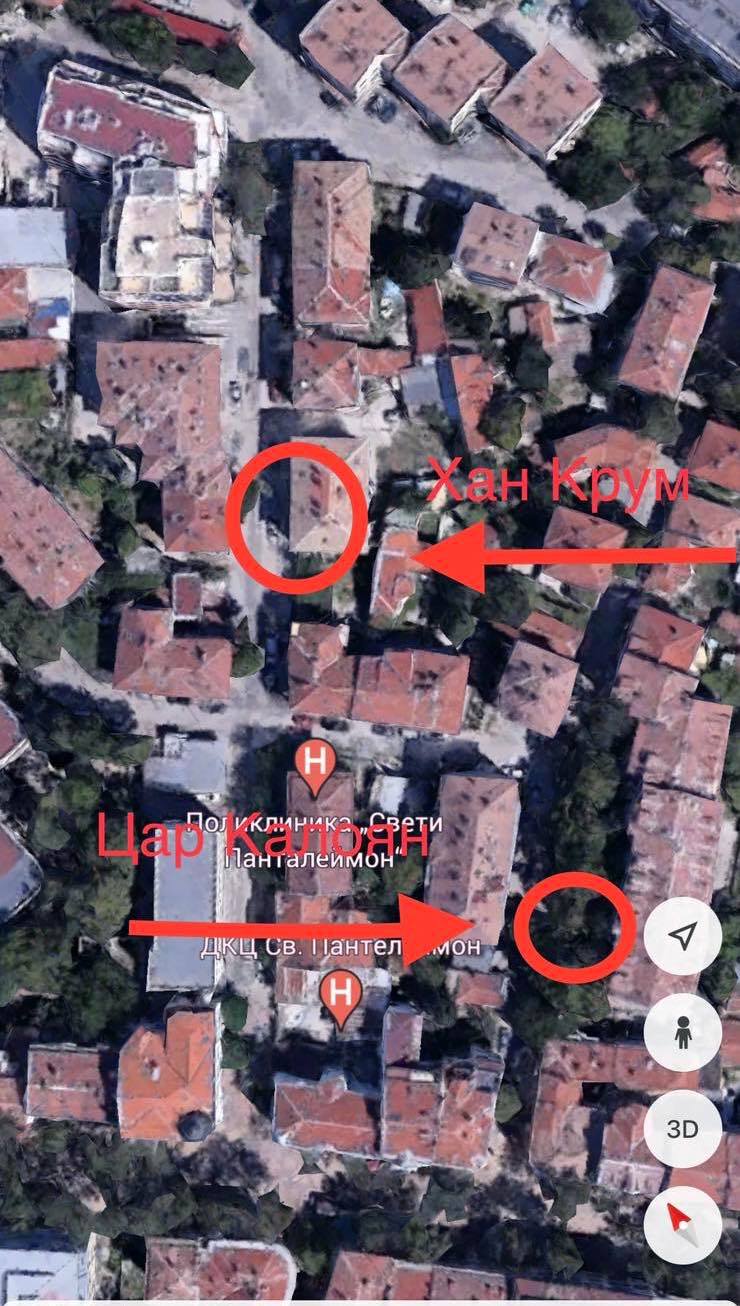Image resolution: width=740 pixels, height=1306 pixels.
Task: Enable Street View pegman
Action: [x=683, y=1032]
